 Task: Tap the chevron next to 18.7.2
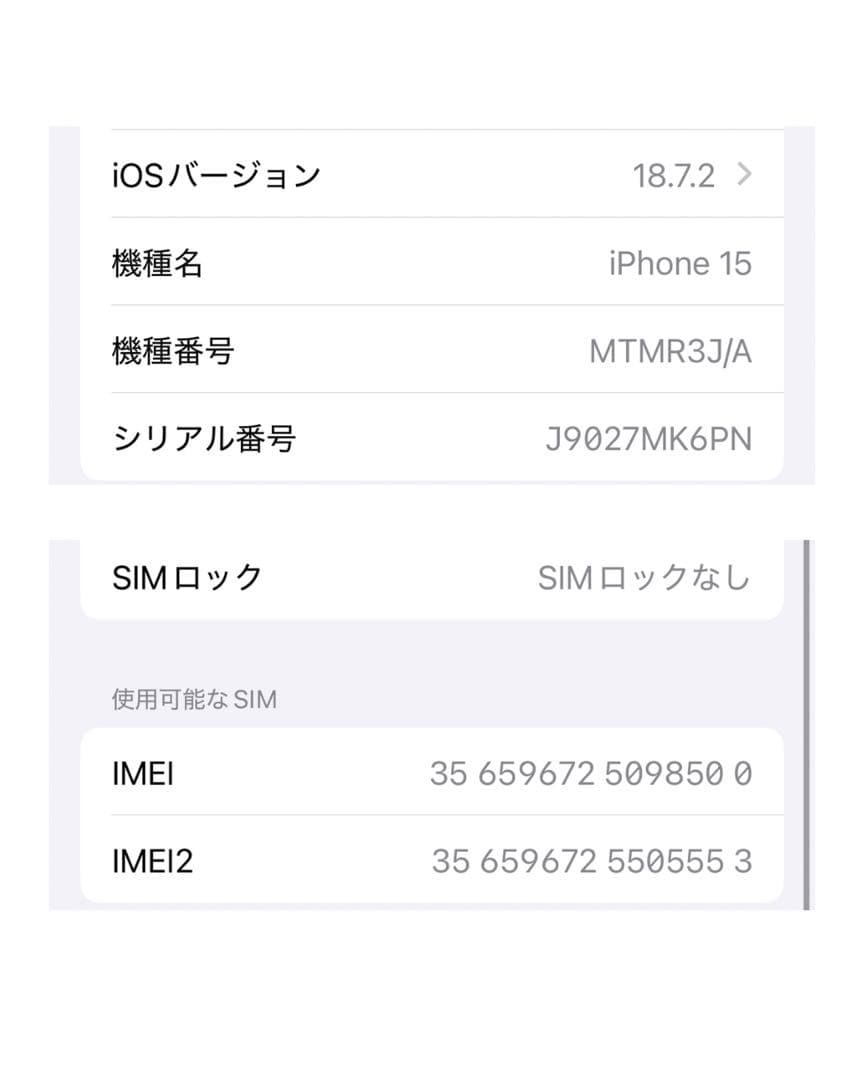coord(744,174)
